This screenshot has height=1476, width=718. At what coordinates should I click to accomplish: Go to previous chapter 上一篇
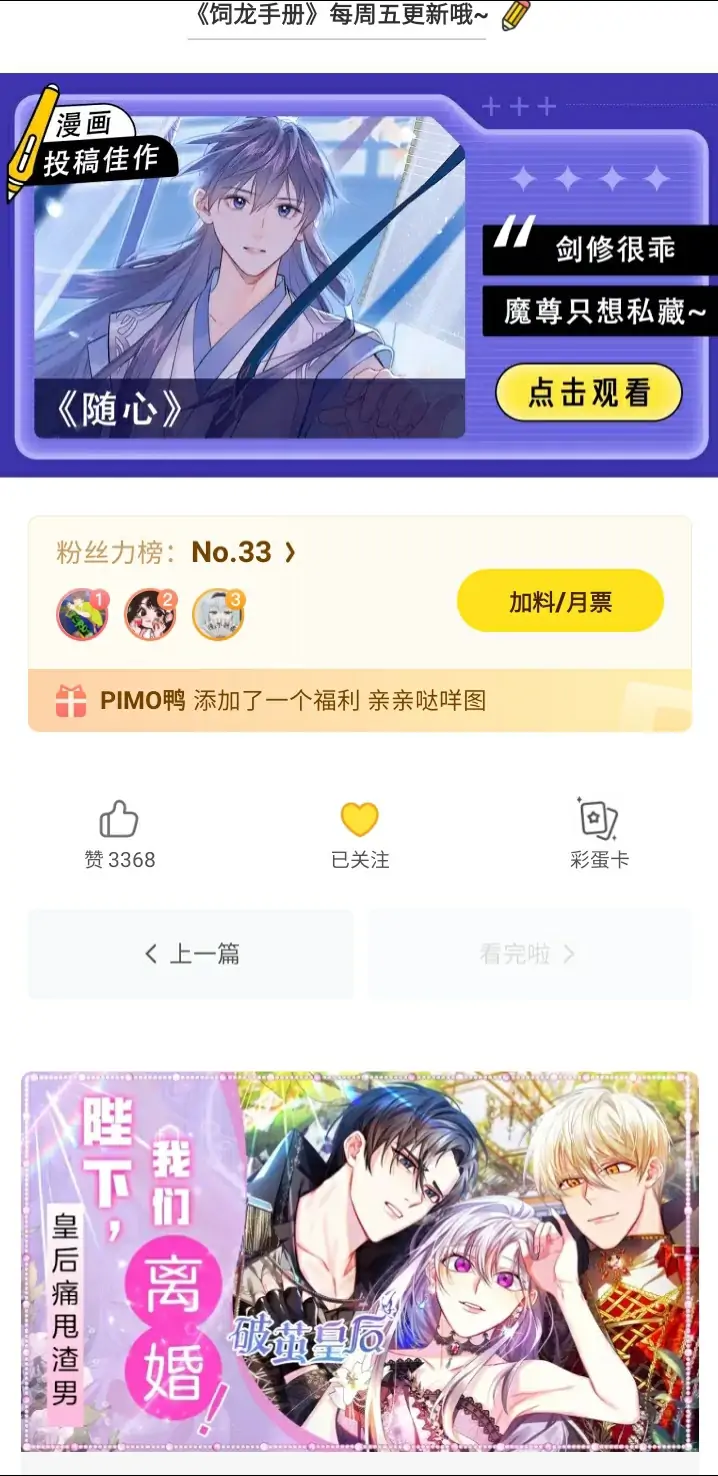point(191,954)
